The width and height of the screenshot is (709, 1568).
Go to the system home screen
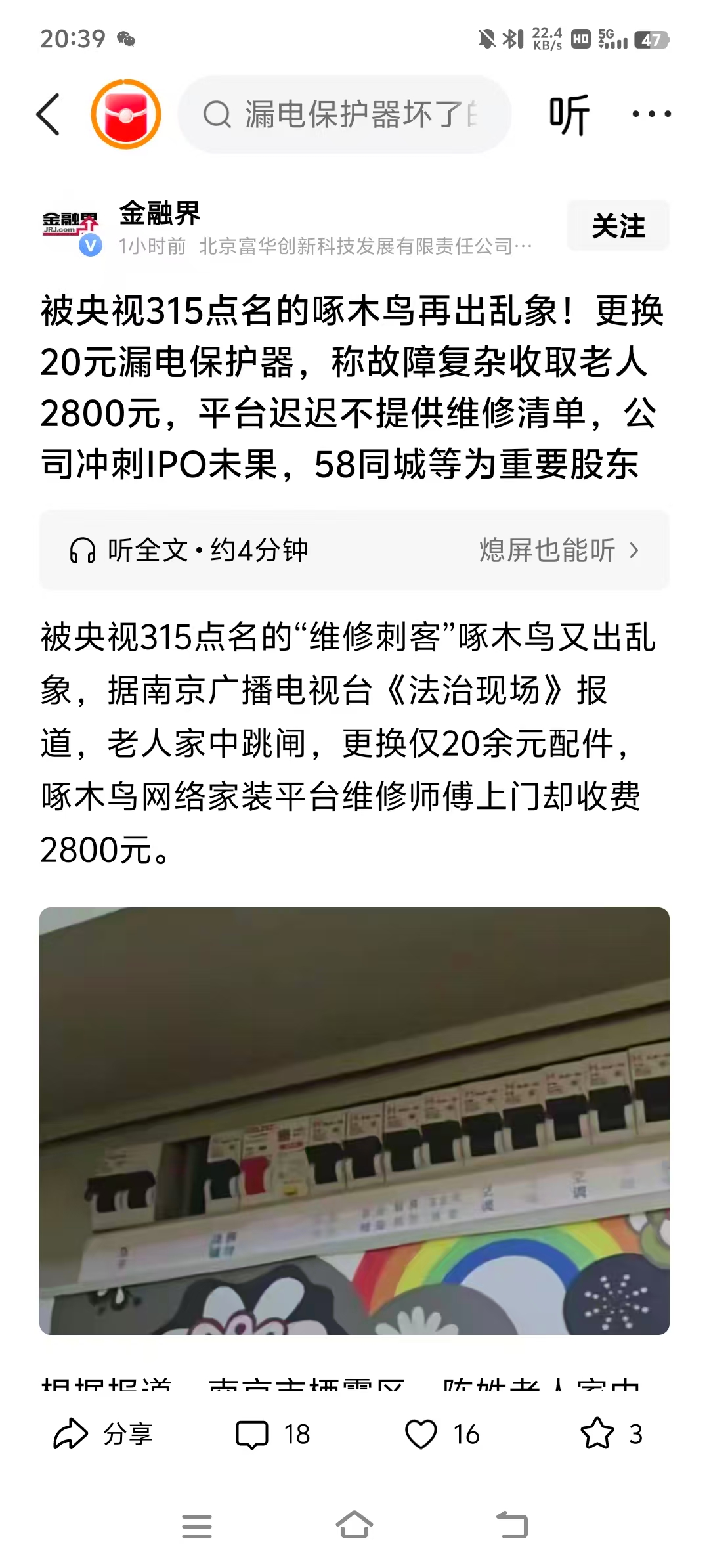coord(354,1525)
